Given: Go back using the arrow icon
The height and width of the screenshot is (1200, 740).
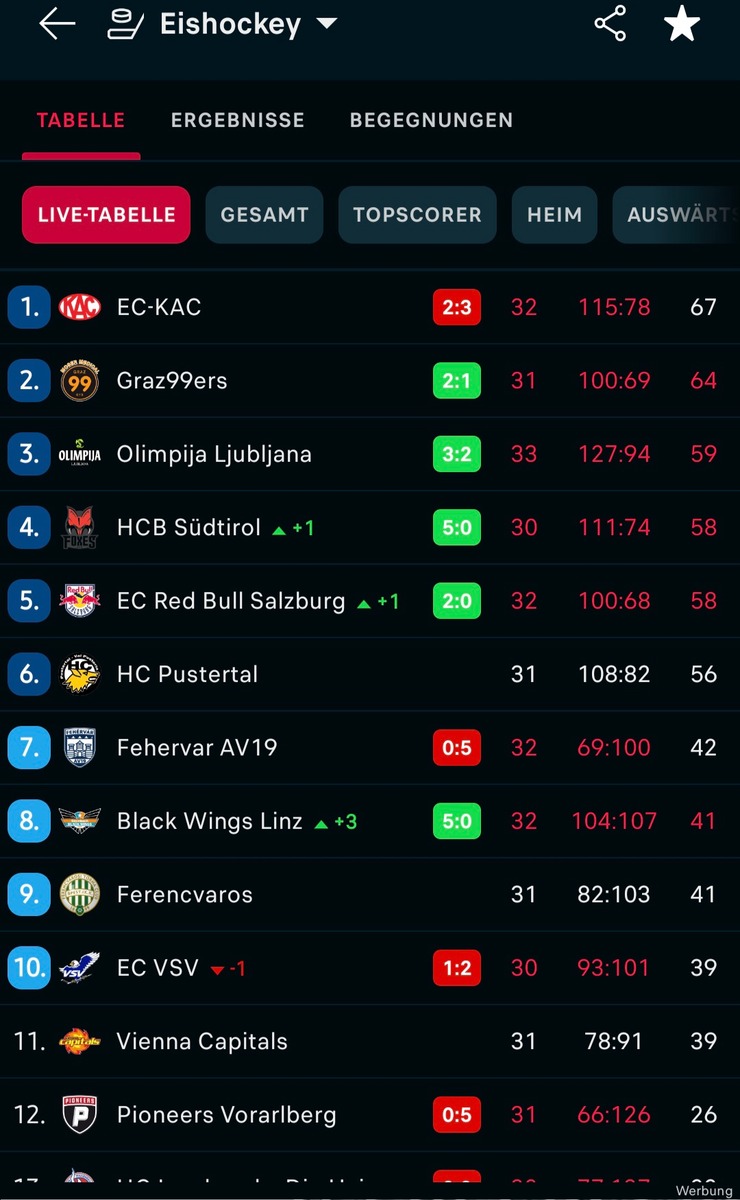Looking at the screenshot, I should pyautogui.click(x=57, y=24).
